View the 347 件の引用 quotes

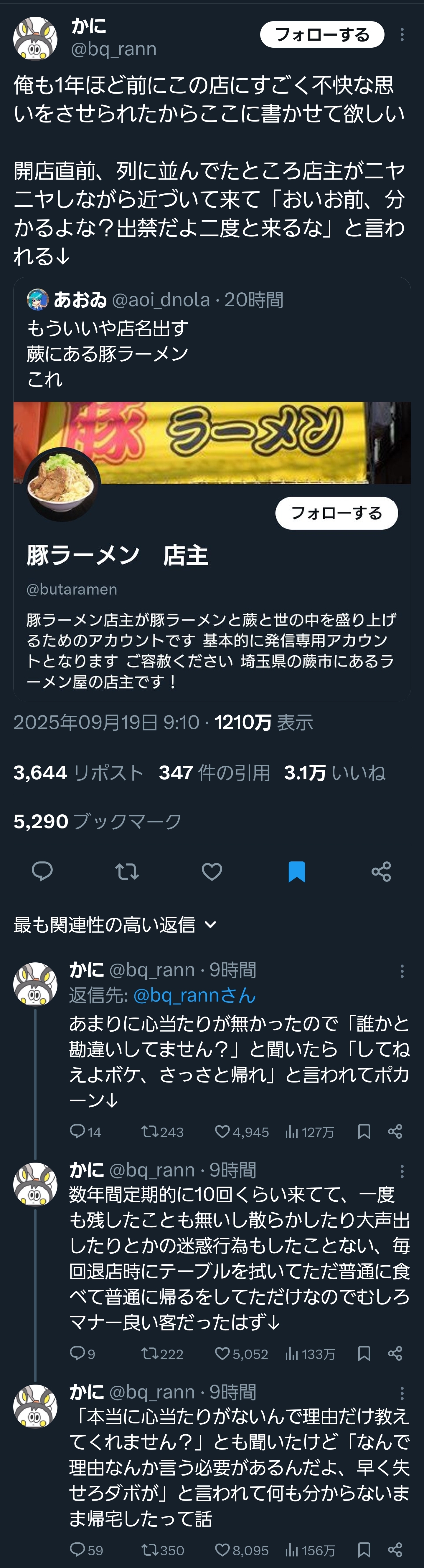214,773
